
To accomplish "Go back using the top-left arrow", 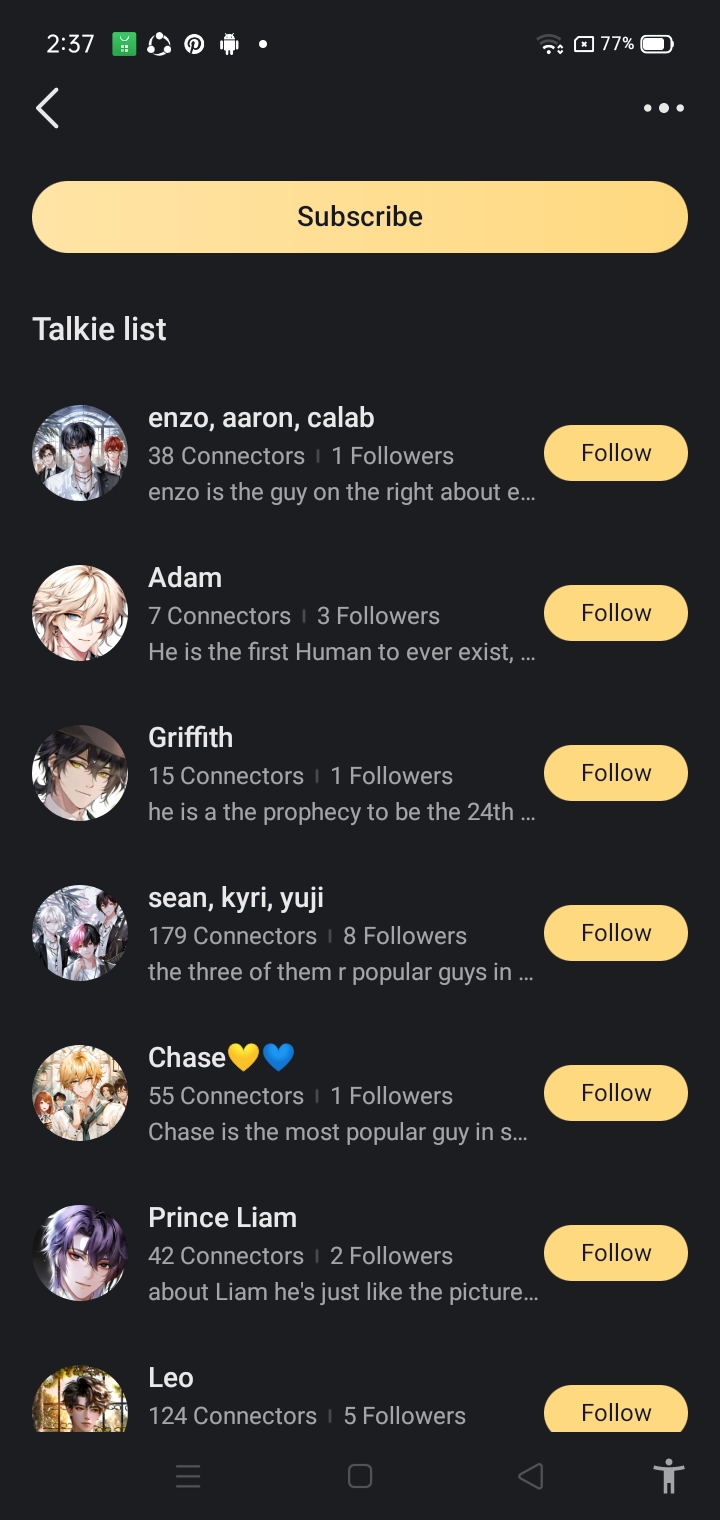I will 47,108.
